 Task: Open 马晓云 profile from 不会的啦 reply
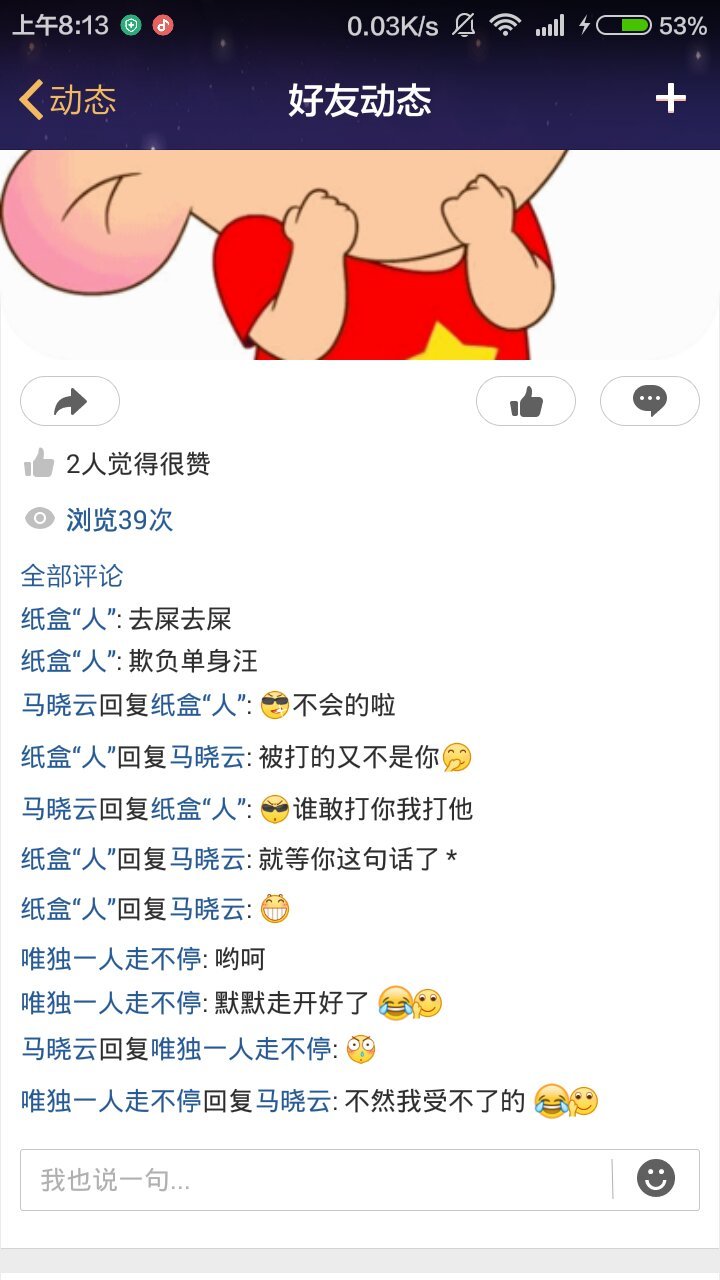pyautogui.click(x=59, y=705)
